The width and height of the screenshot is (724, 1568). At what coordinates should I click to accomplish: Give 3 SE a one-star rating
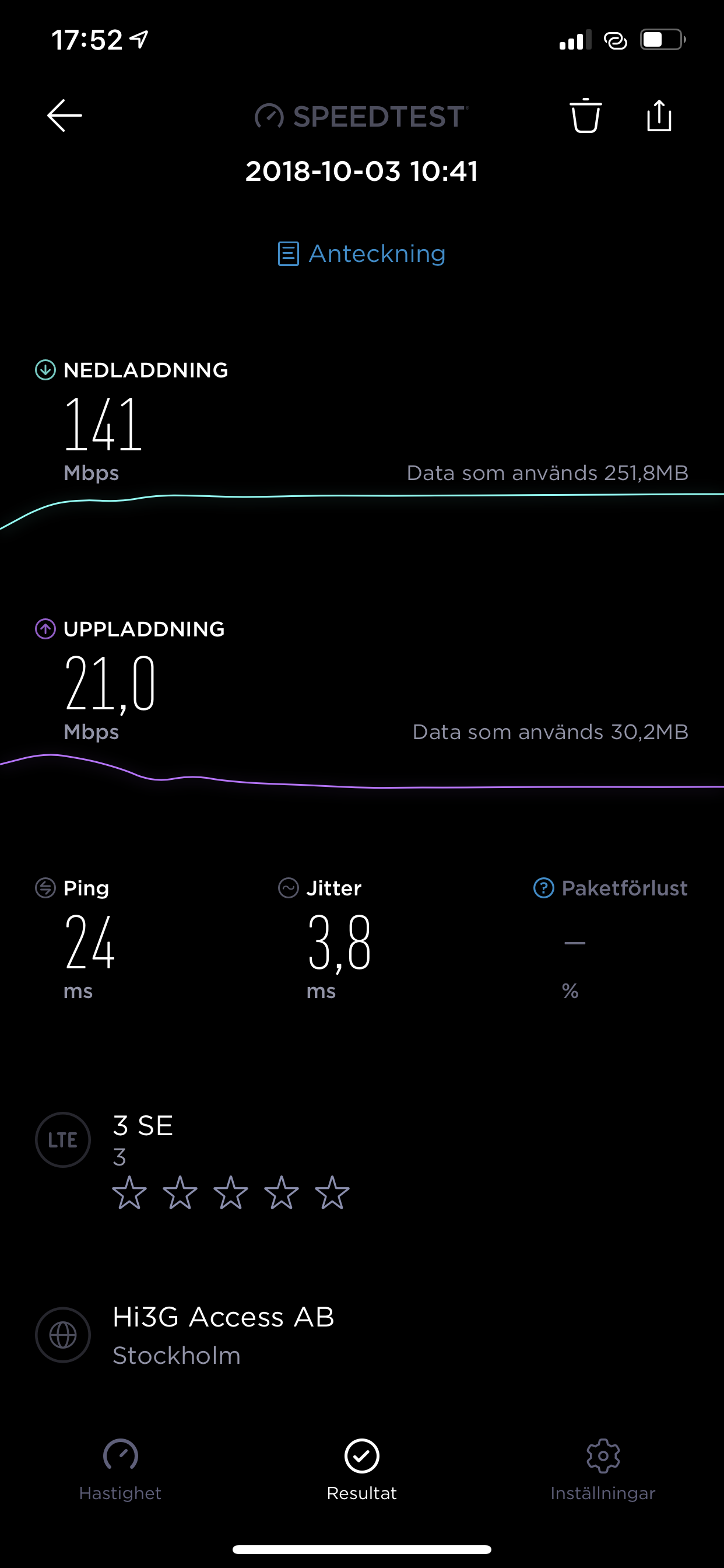[x=129, y=1192]
